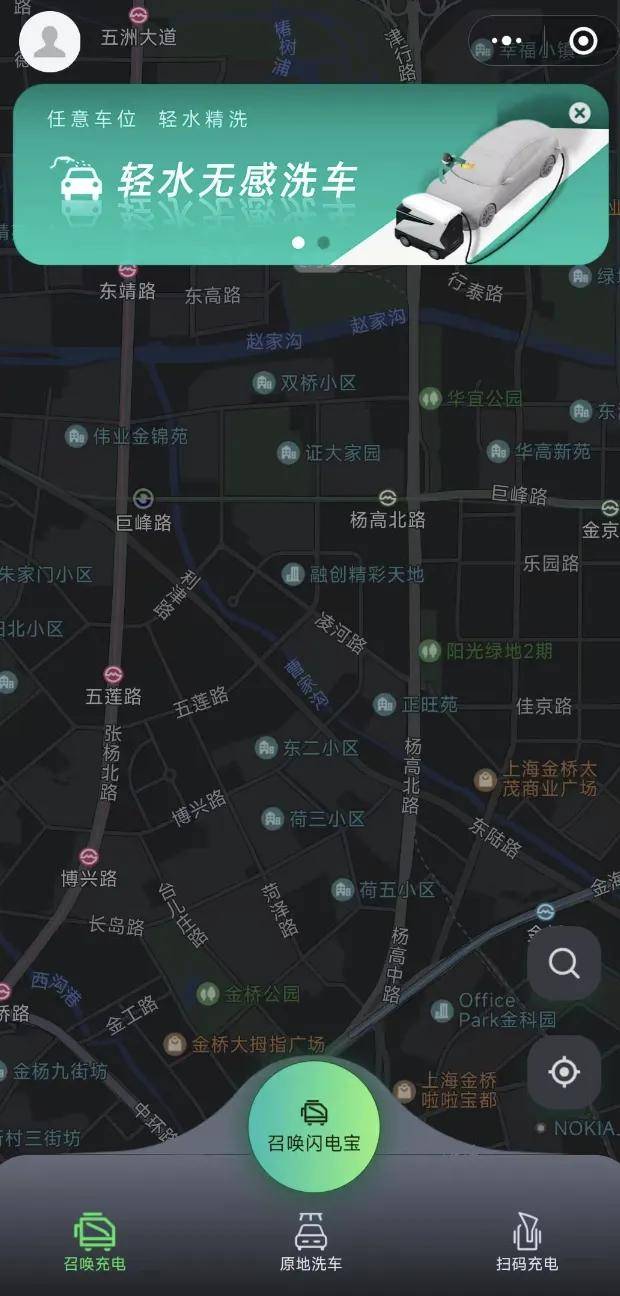Open the user profile avatar
Screen dimensions: 620x1296
[x=50, y=41]
